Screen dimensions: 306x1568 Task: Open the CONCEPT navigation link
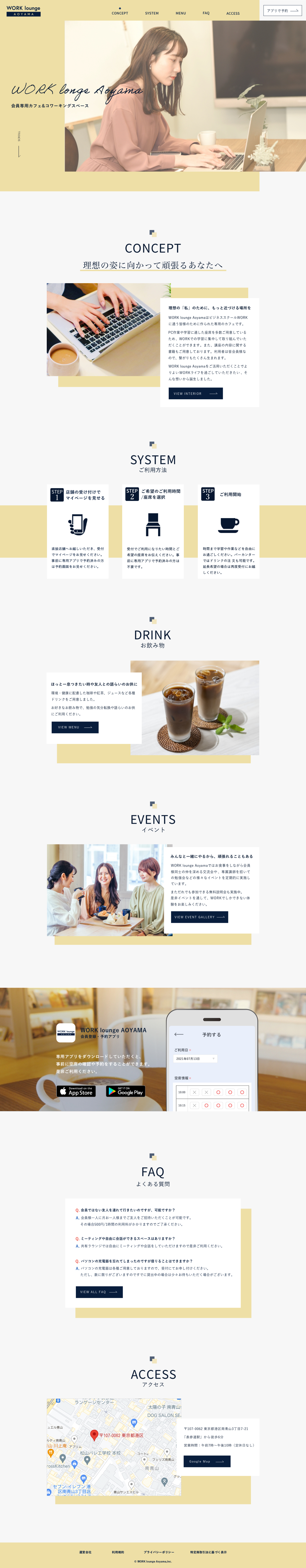click(x=120, y=13)
